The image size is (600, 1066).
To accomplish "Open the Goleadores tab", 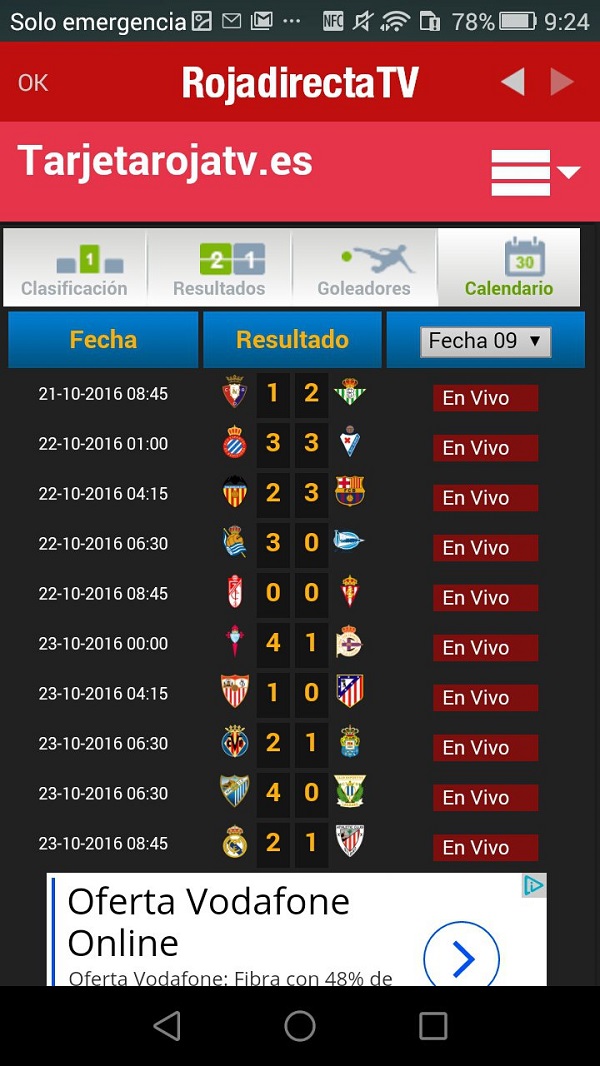I will point(364,268).
